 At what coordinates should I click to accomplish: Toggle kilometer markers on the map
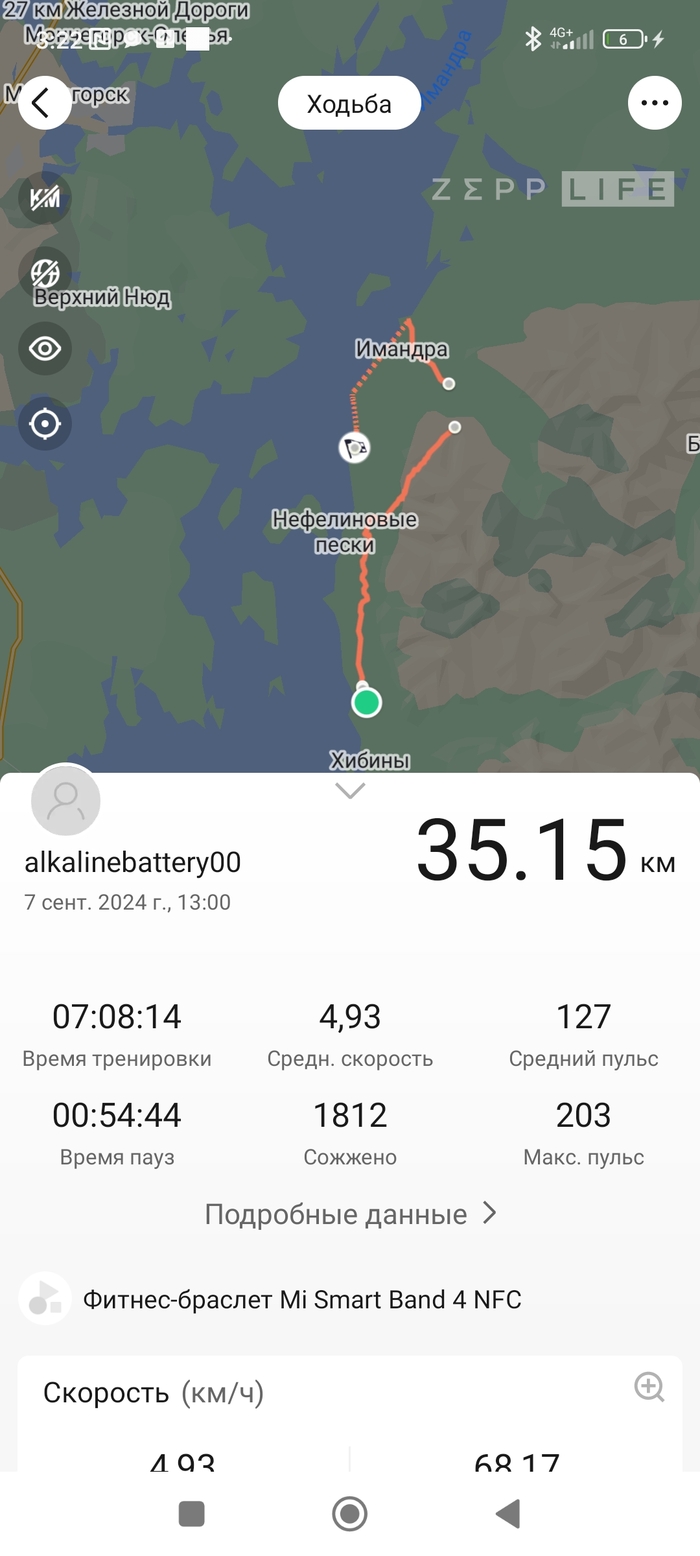[45, 198]
